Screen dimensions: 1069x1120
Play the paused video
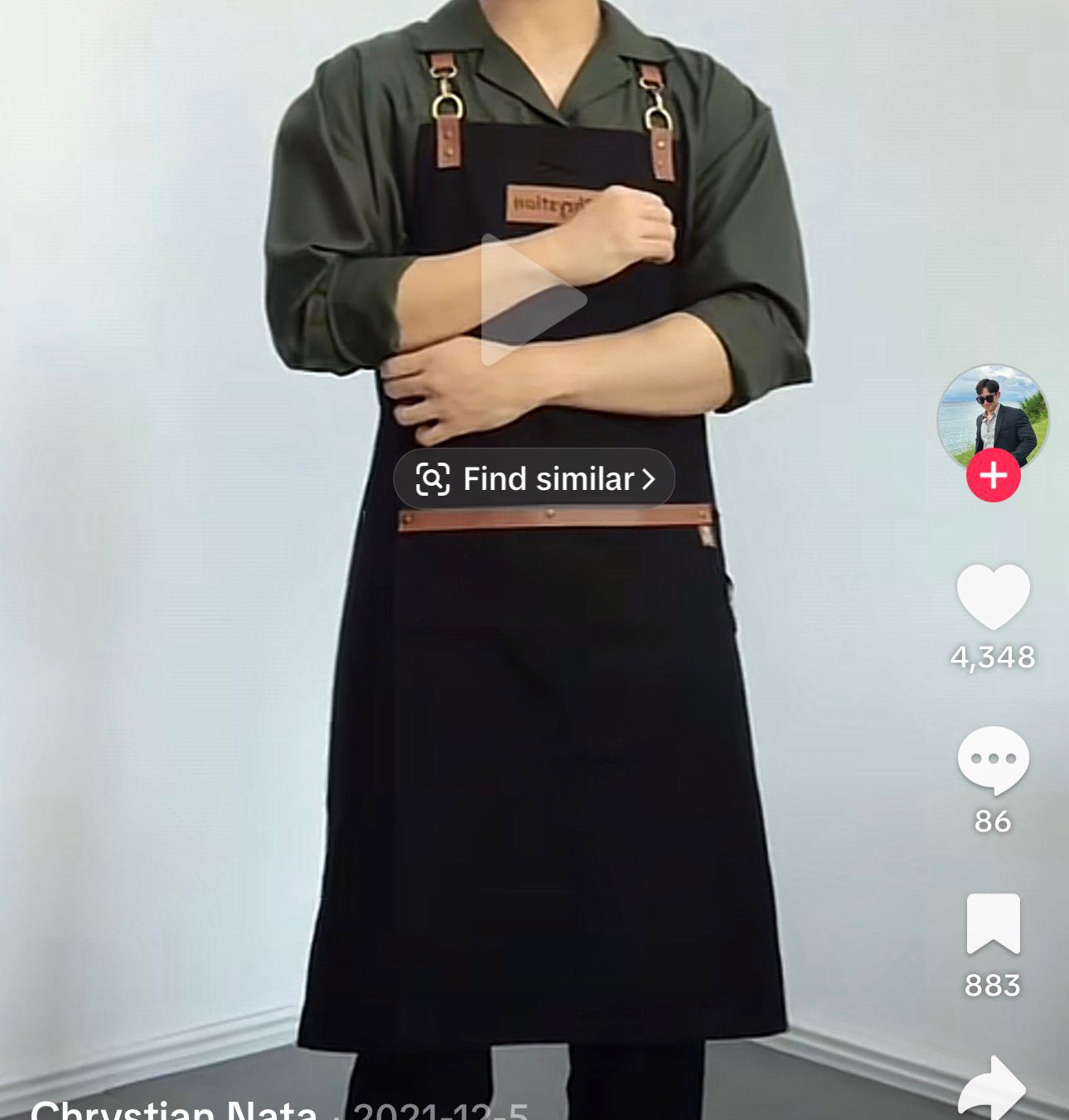point(530,300)
